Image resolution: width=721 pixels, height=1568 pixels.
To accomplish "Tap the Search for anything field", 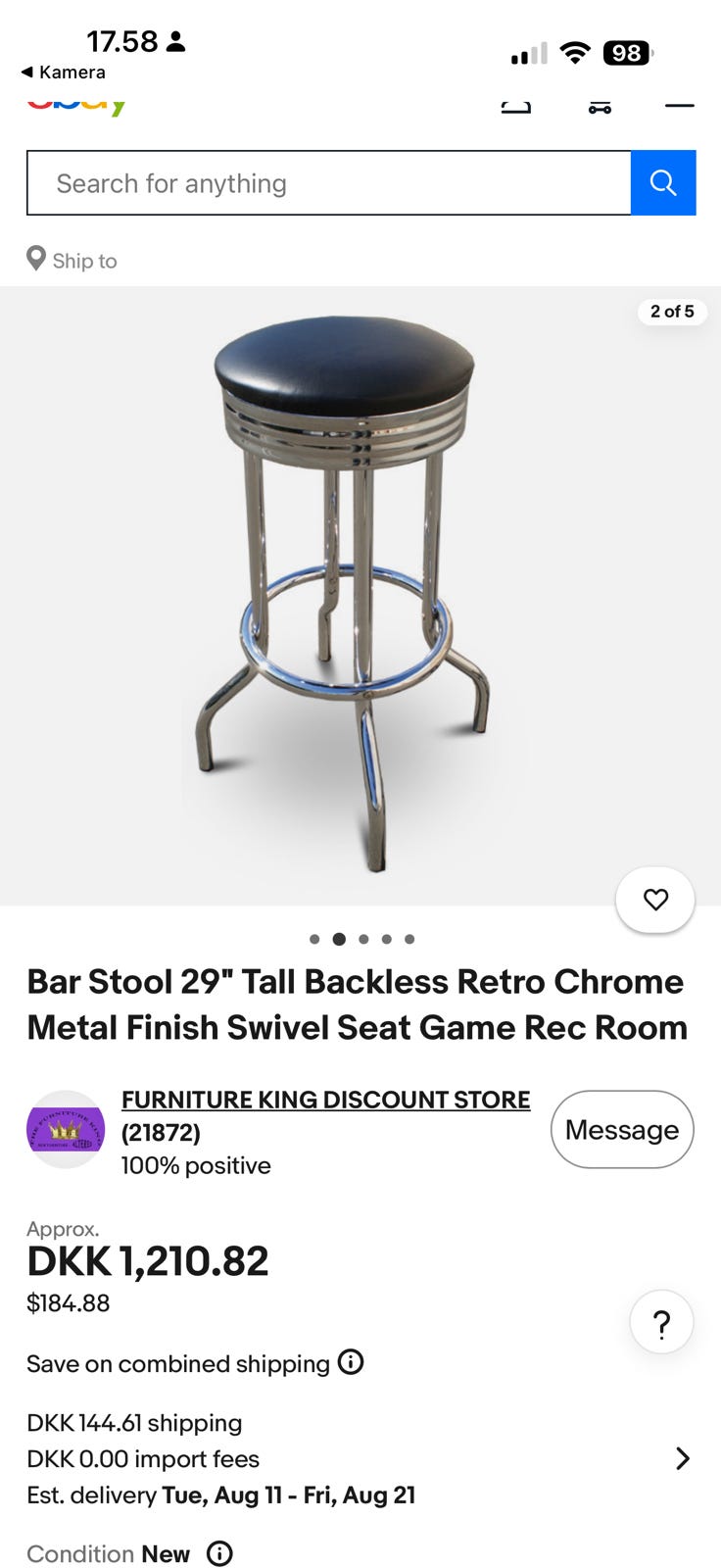I will tap(329, 183).
